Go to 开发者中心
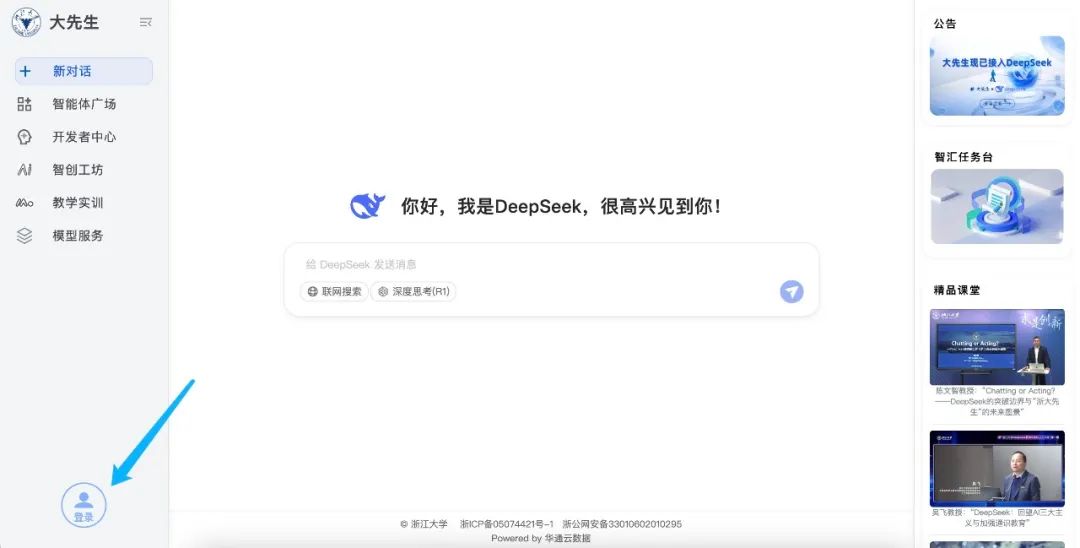 (84, 137)
